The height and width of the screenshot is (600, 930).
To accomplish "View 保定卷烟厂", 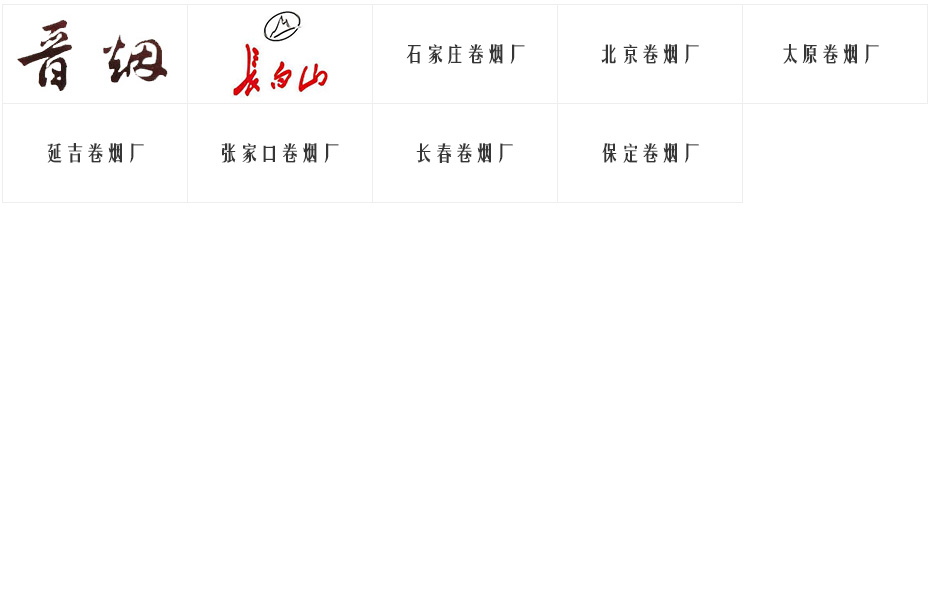I will coord(650,153).
